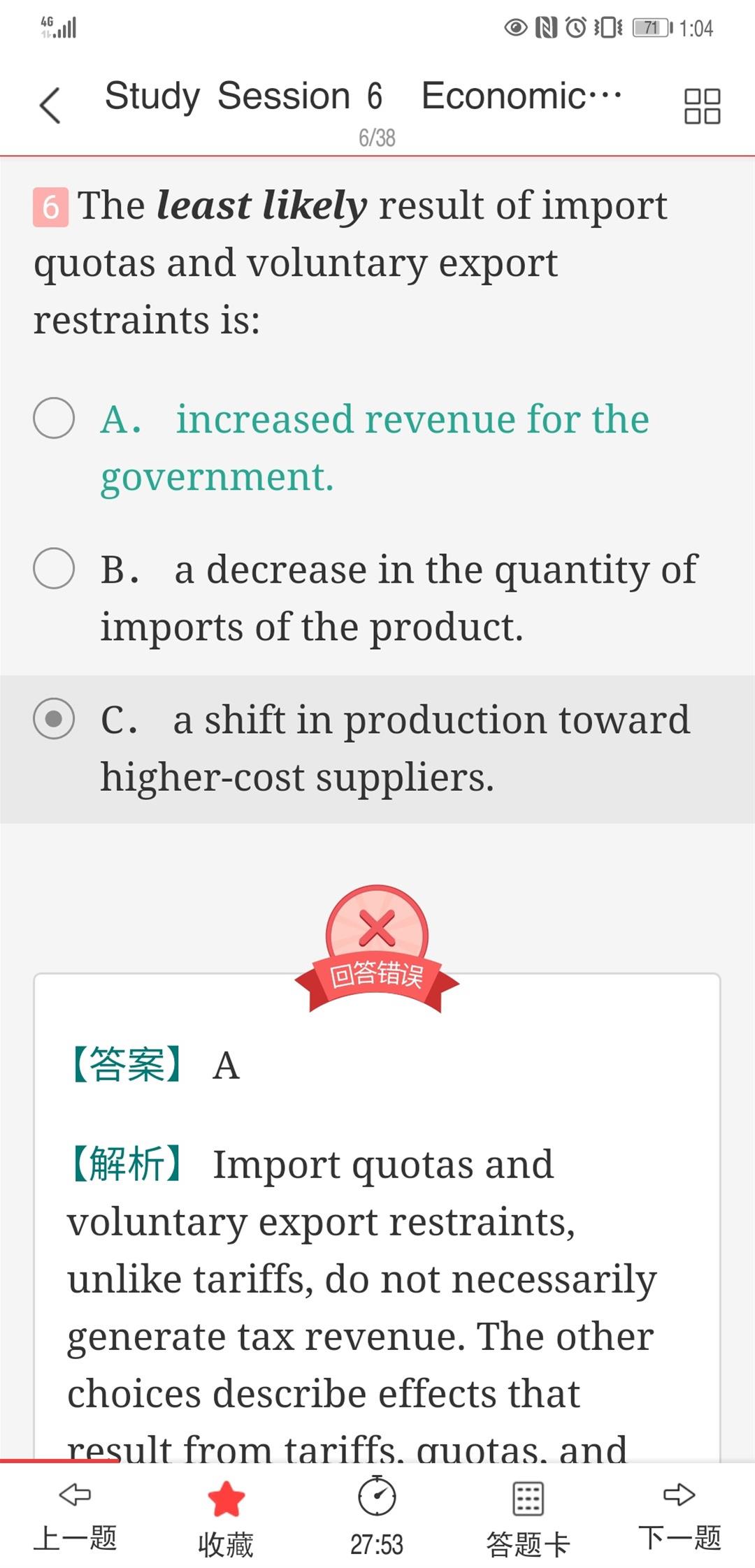Select answer A increased revenue for government
Viewport: 755px width, 1568px height.
click(54, 418)
